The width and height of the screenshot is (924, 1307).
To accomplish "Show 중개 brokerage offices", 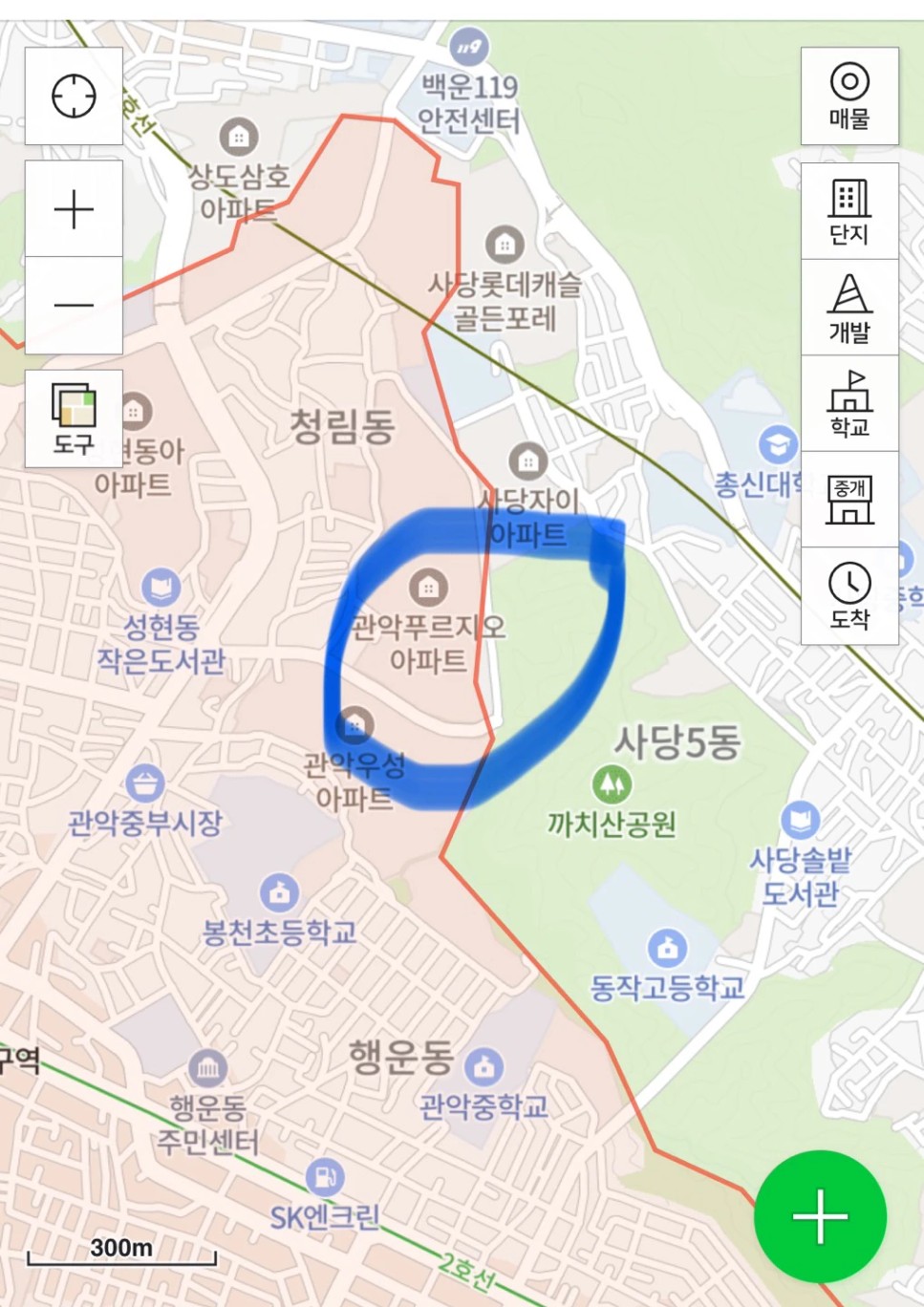I will [849, 500].
